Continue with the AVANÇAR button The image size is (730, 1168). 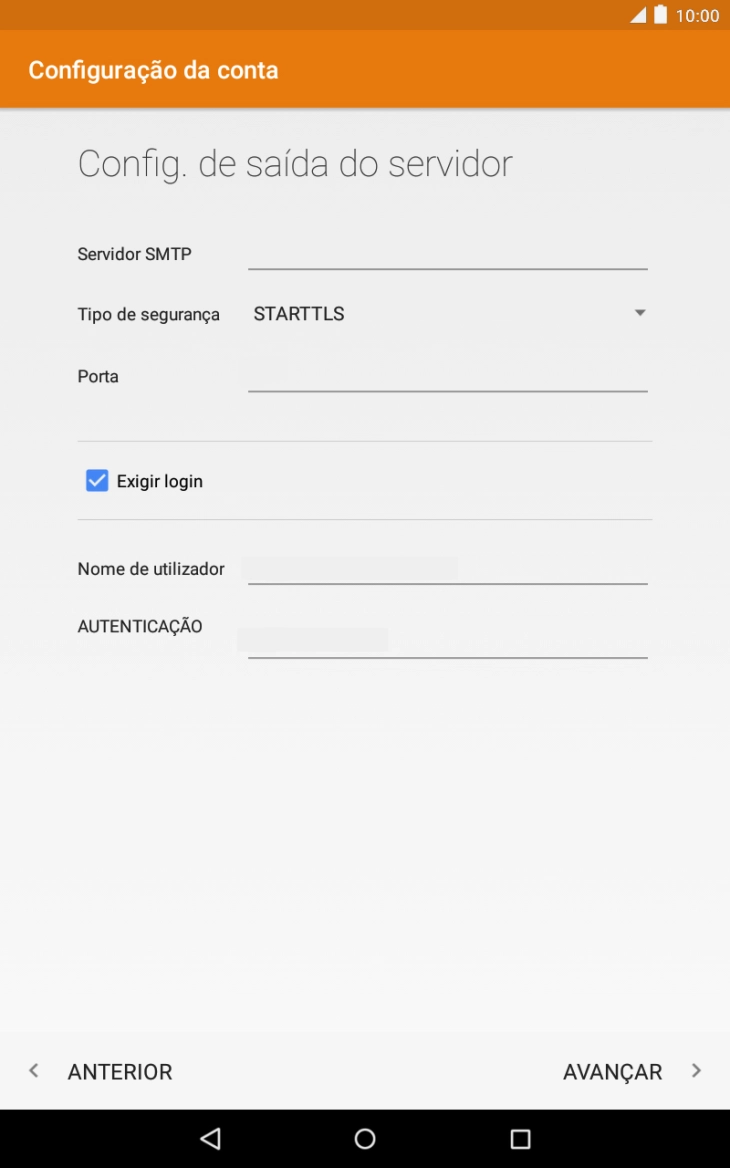632,1071
